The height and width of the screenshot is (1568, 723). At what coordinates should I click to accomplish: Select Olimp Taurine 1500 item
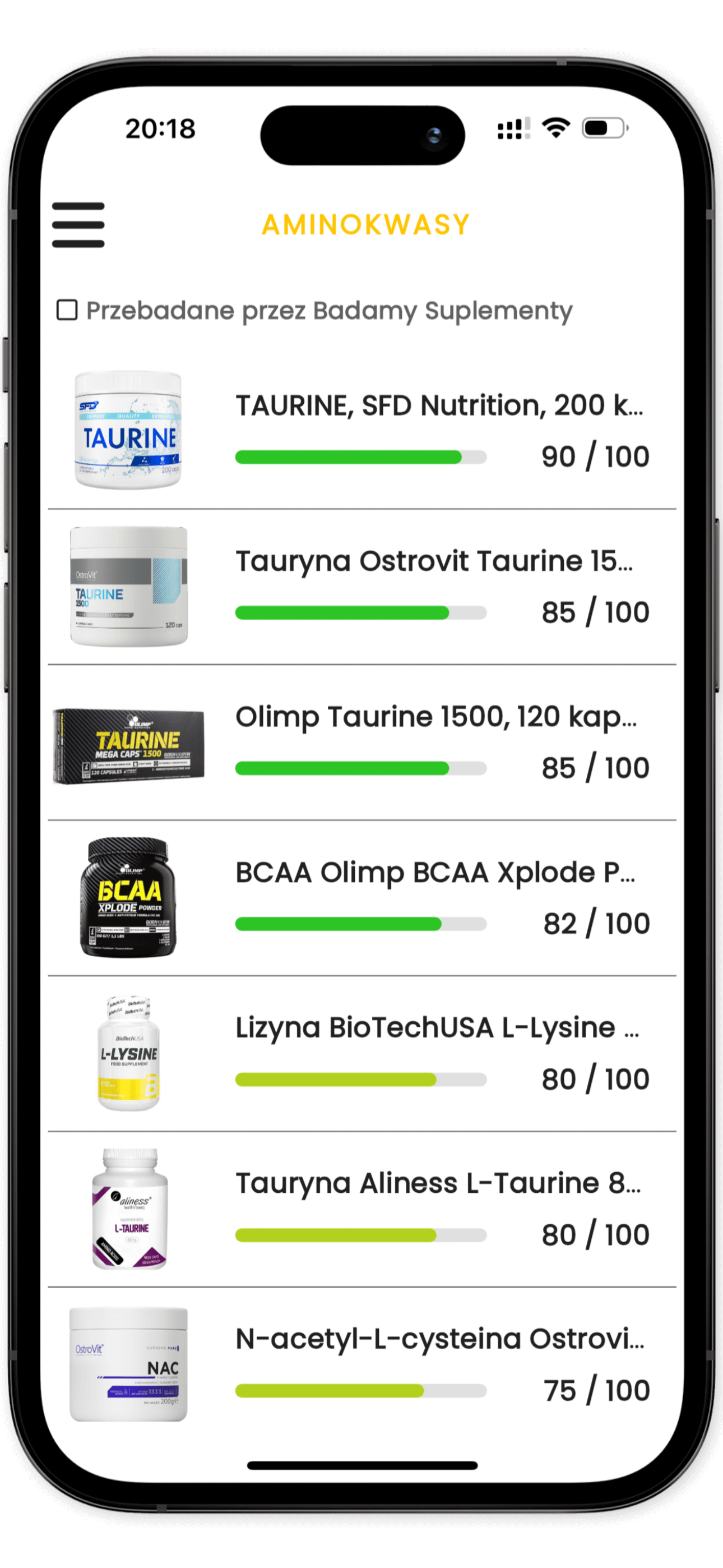click(435, 717)
